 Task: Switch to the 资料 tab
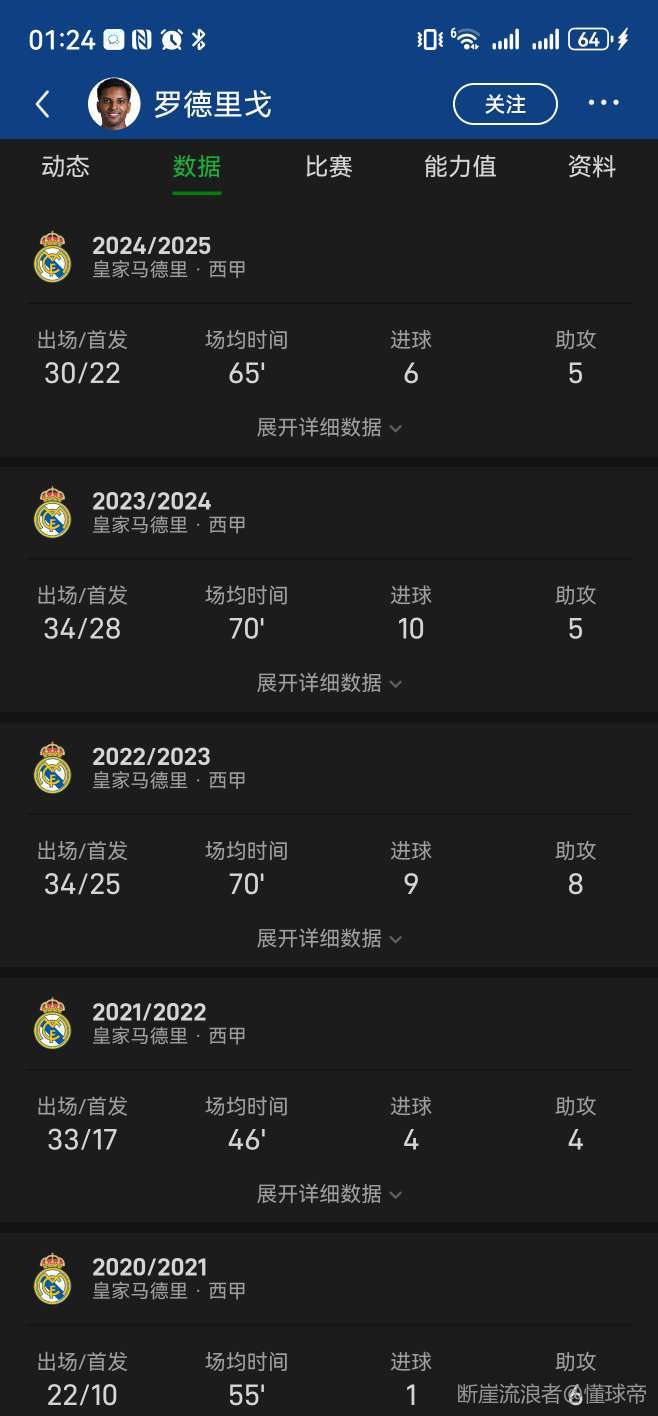point(592,167)
